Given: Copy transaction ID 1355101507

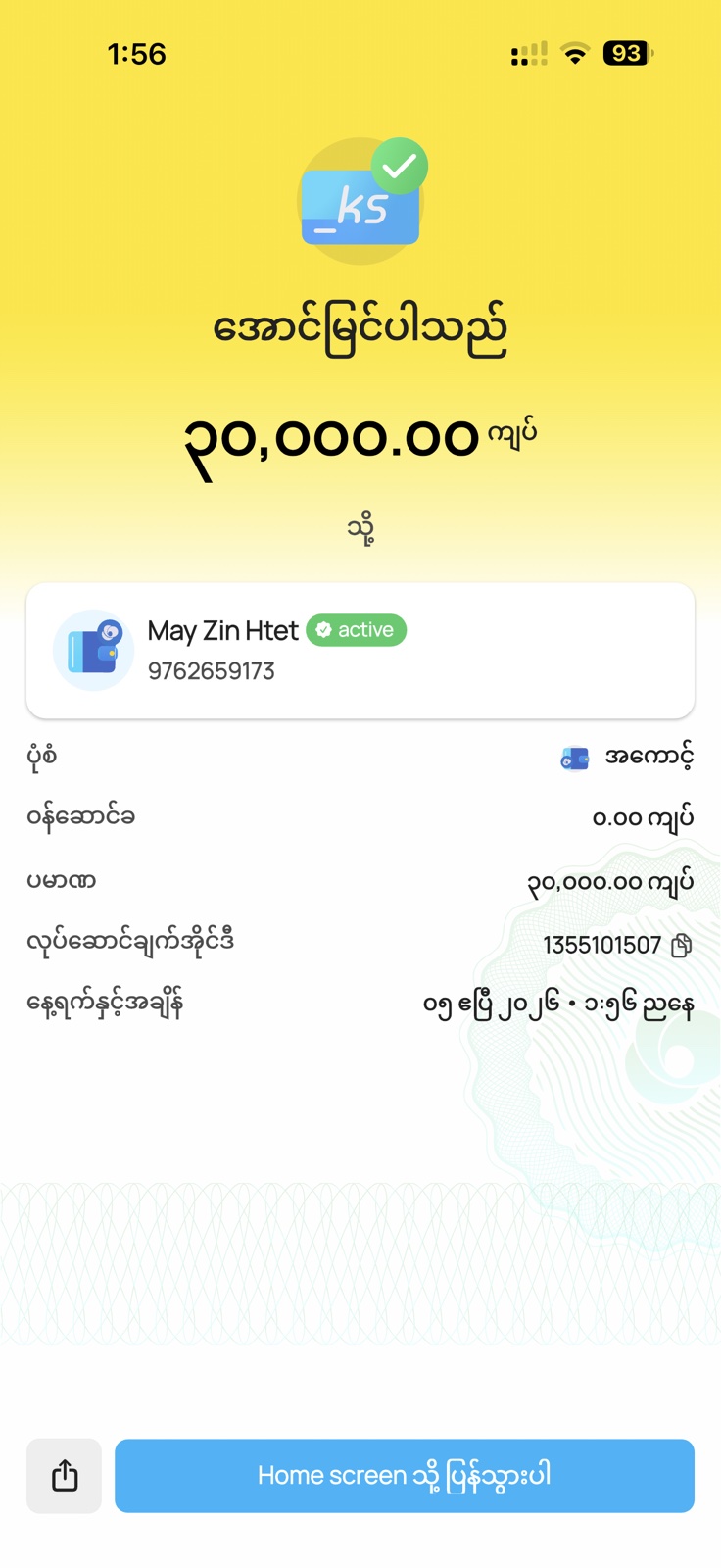Looking at the screenshot, I should point(682,945).
